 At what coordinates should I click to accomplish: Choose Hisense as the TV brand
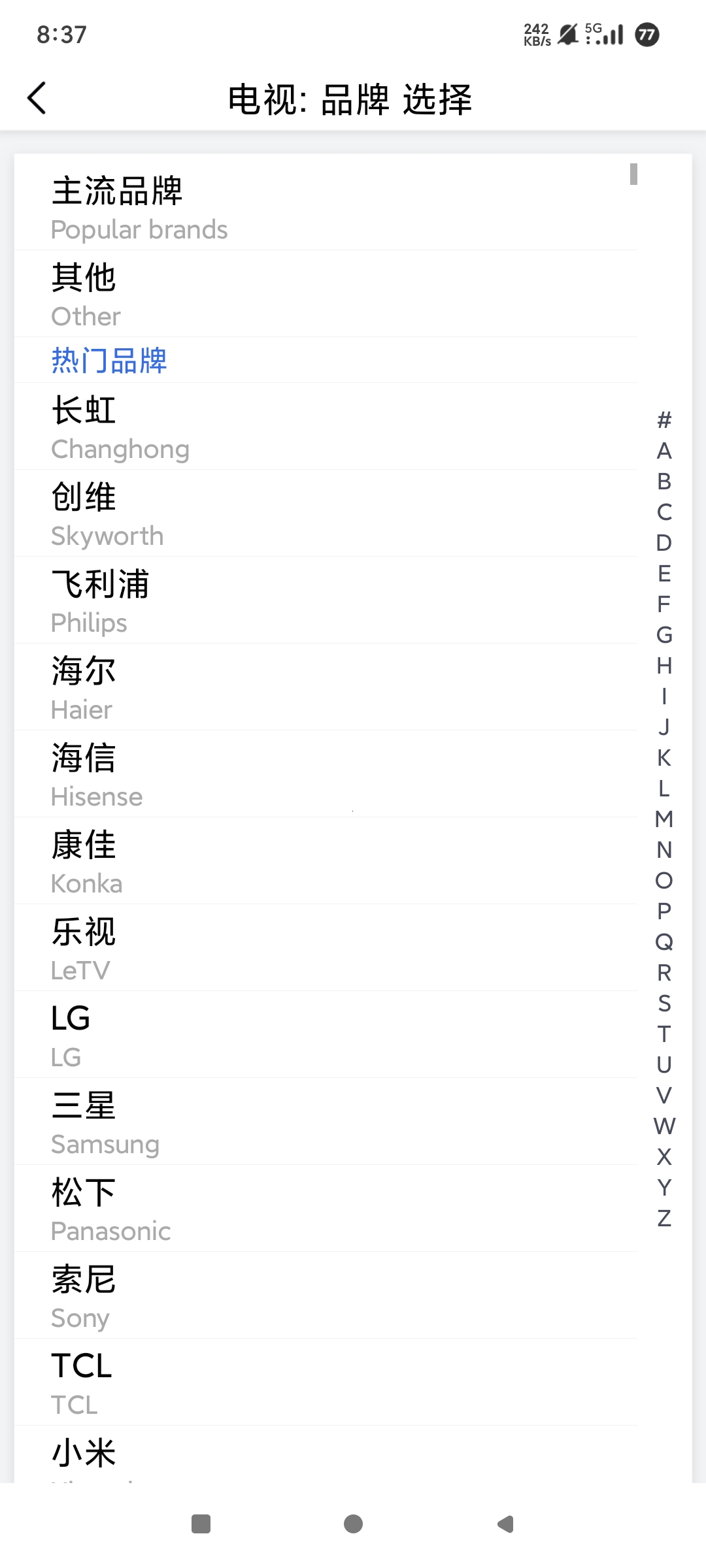click(x=326, y=775)
